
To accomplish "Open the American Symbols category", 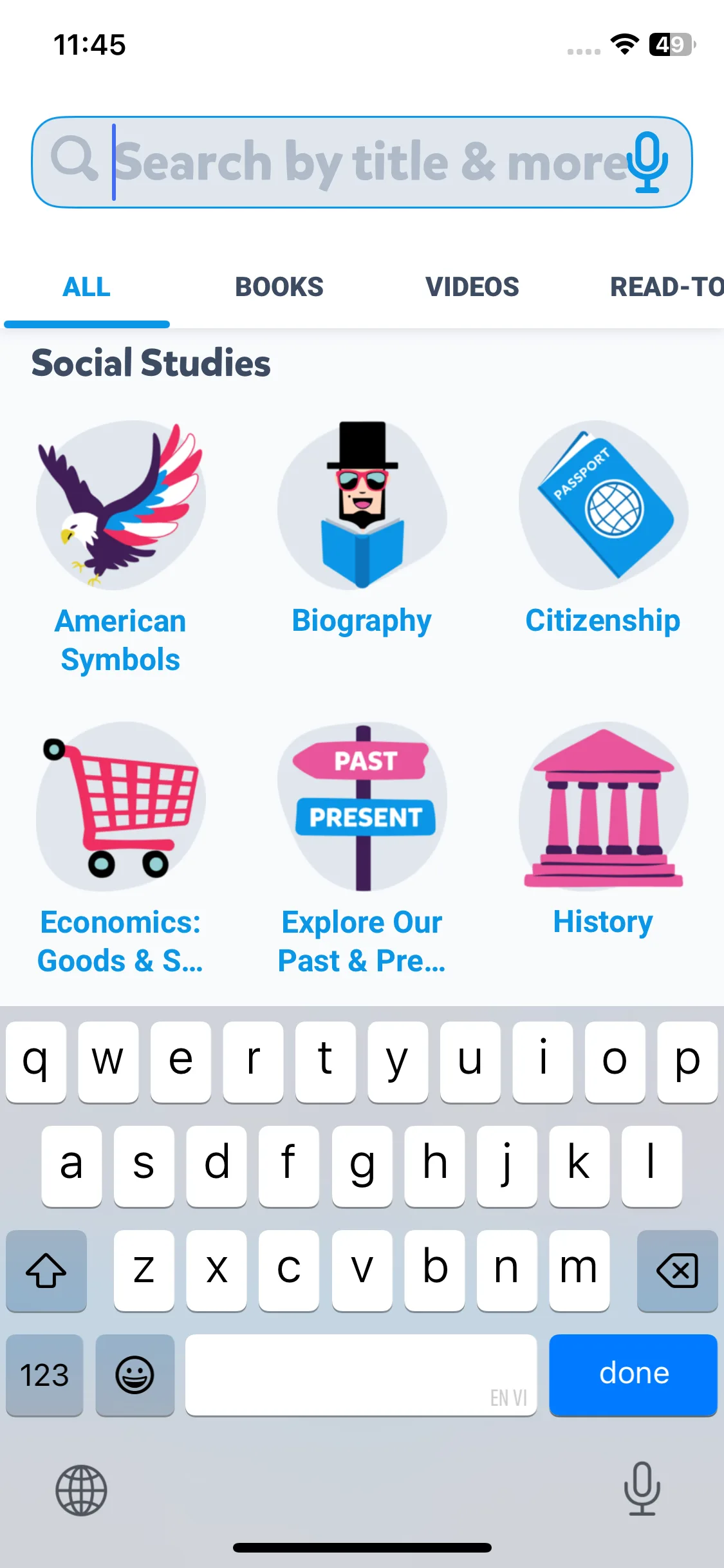I will pos(120,547).
